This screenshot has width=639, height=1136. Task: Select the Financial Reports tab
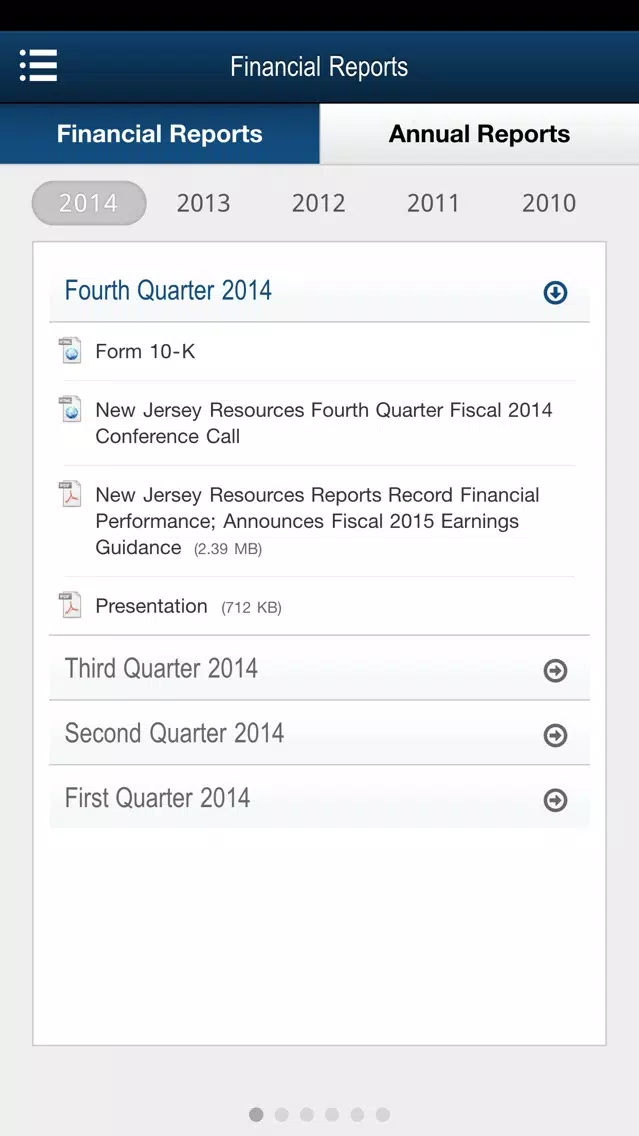(159, 134)
